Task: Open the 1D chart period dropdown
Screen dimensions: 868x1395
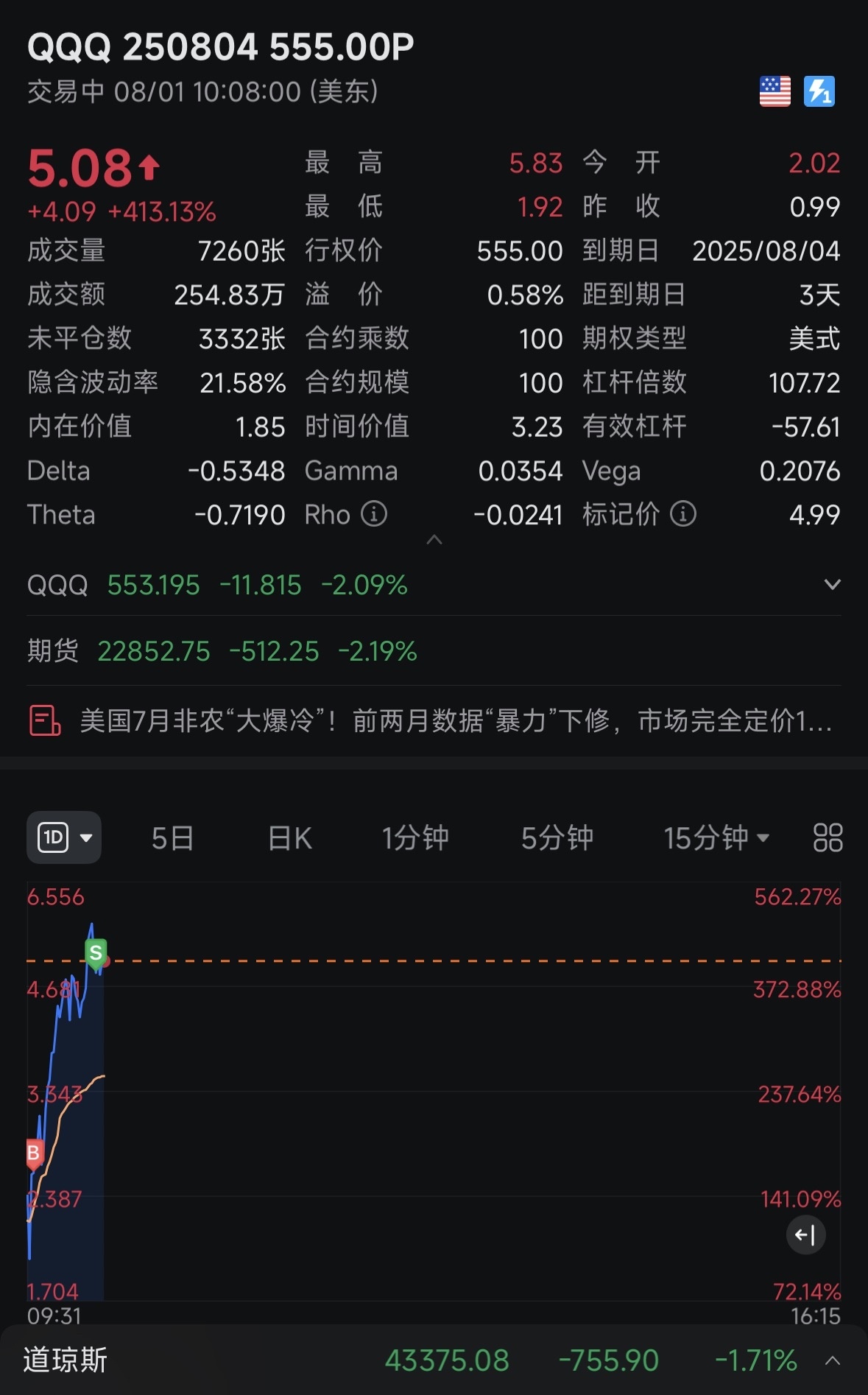Action: tap(64, 837)
